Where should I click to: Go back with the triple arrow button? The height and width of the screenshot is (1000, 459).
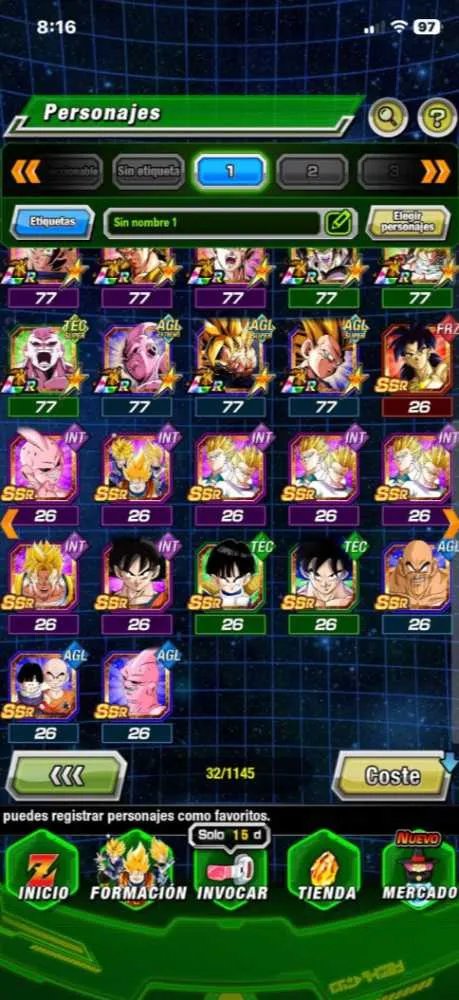pyautogui.click(x=66, y=776)
